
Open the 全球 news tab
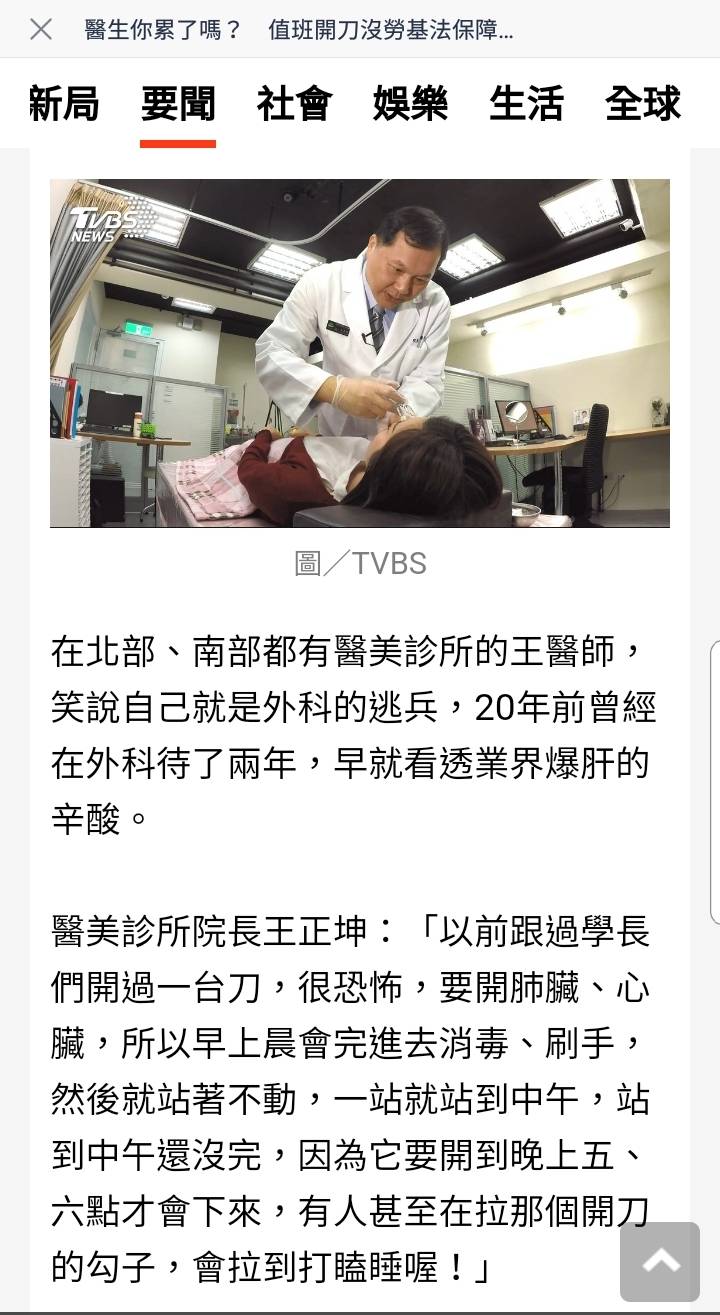click(642, 104)
